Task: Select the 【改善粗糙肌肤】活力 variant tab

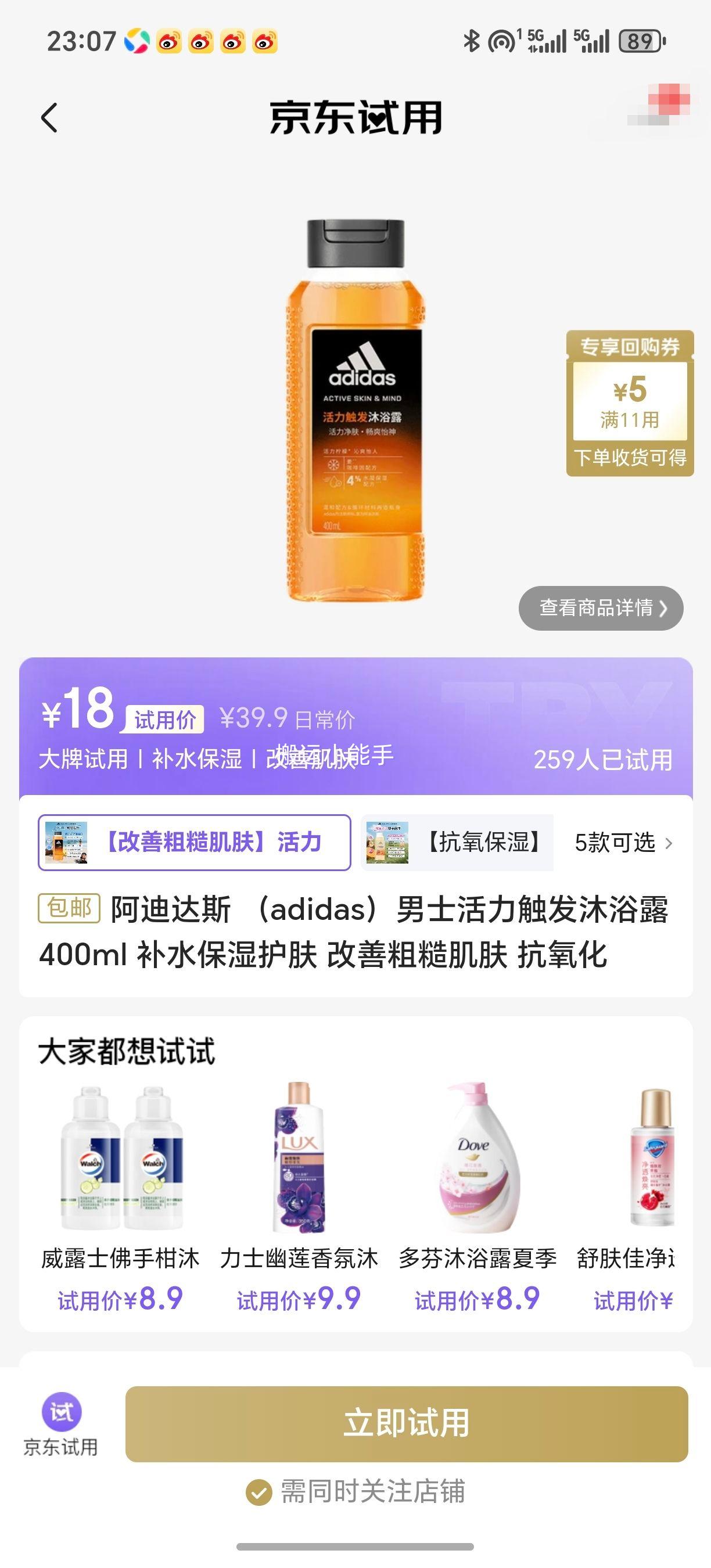Action: point(195,844)
